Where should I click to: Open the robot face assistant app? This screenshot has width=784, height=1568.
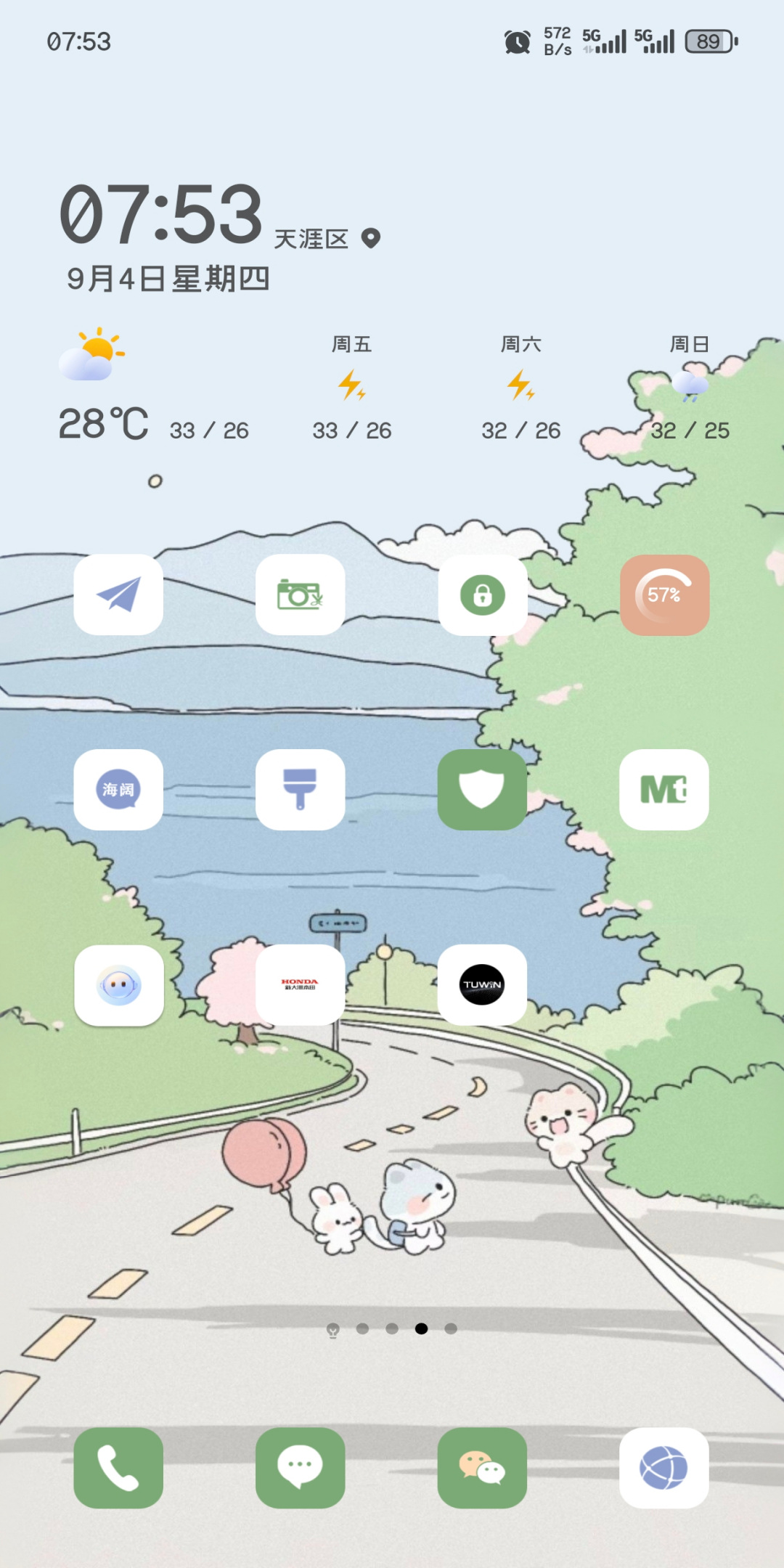(x=118, y=985)
